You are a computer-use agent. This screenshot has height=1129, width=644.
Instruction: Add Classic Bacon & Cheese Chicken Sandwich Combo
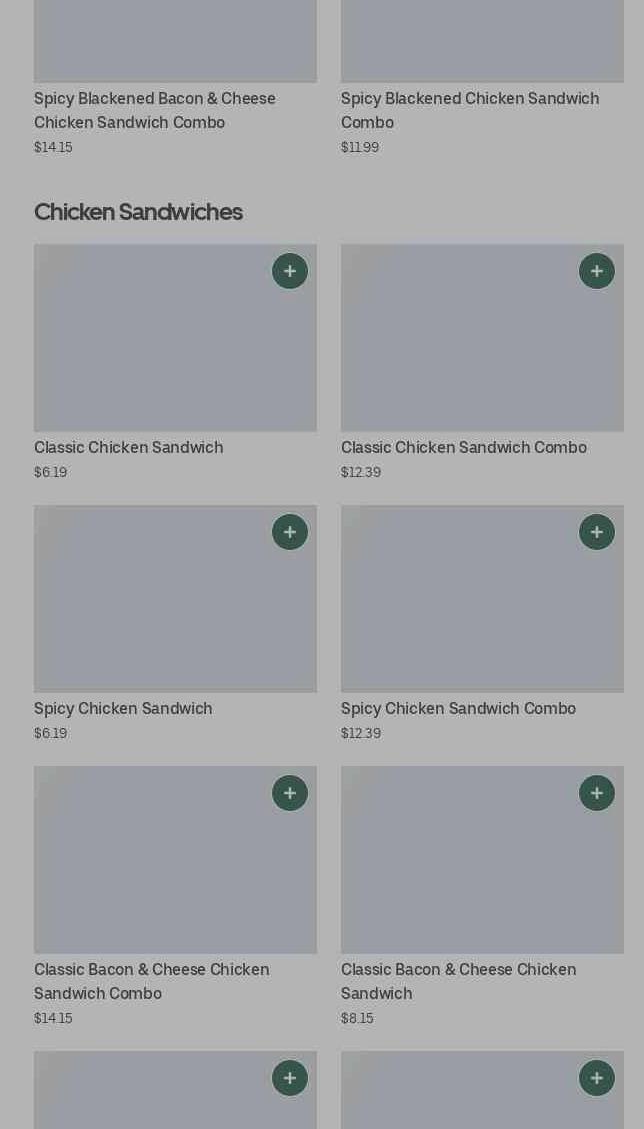[x=290, y=793]
